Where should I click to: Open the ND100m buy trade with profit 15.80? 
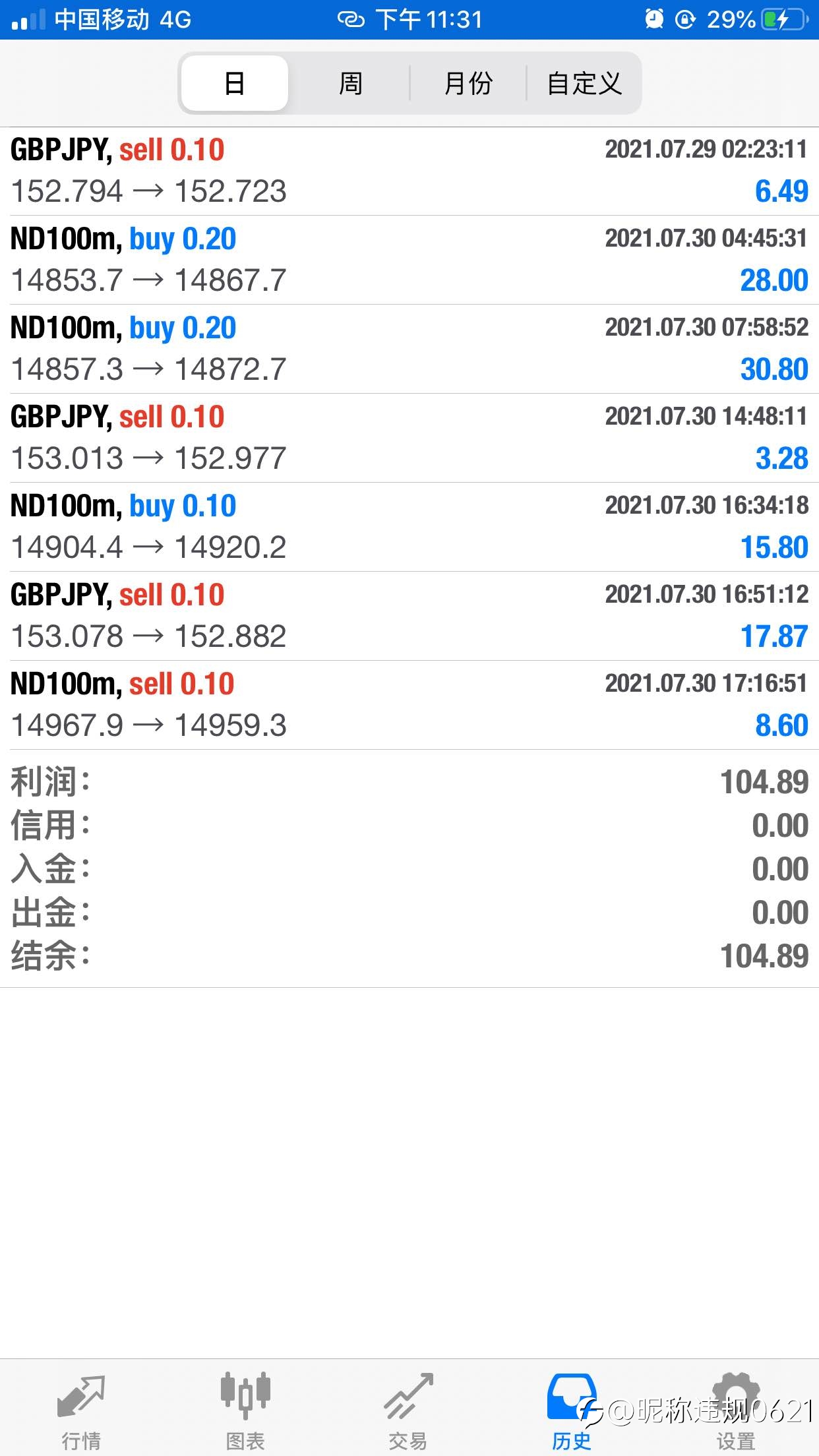click(409, 527)
